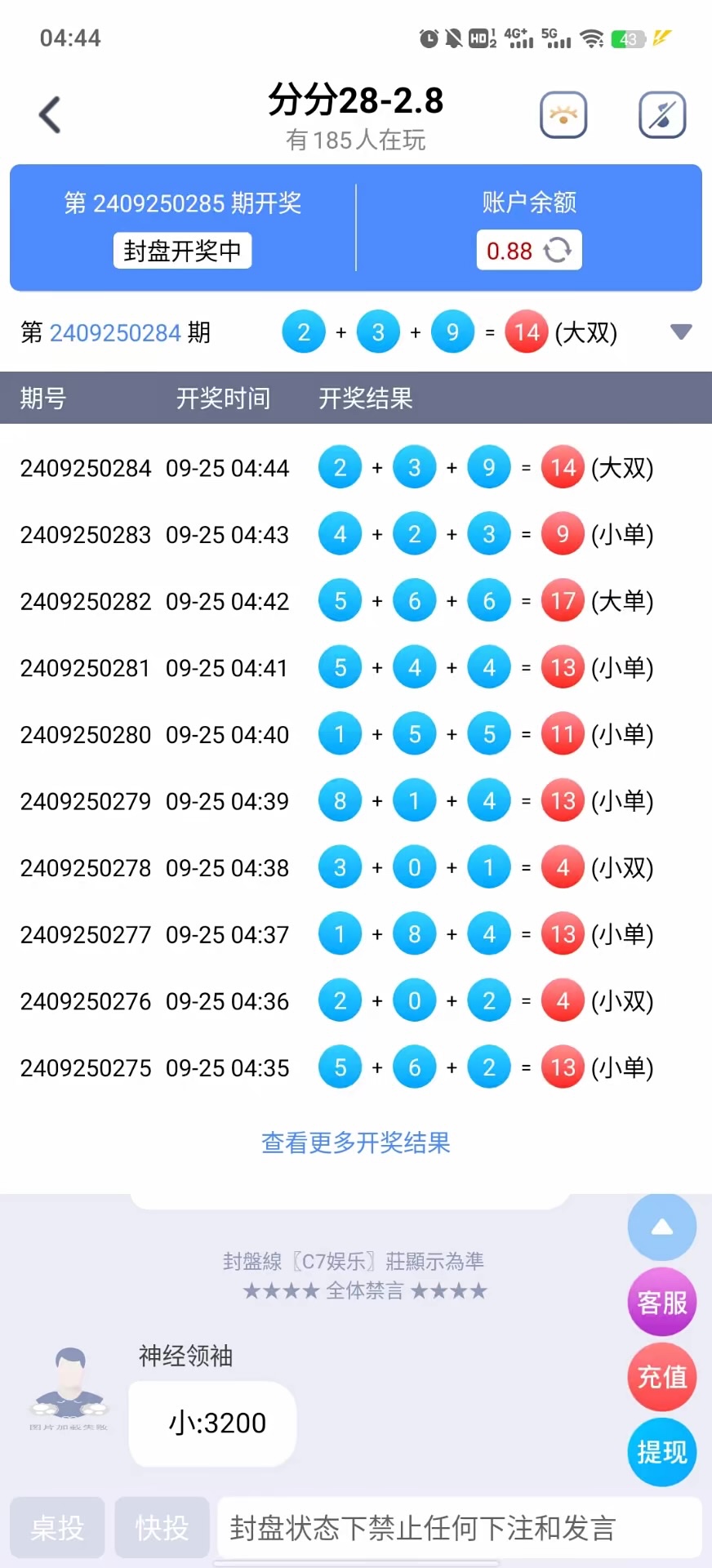Open 充值 recharge
712x1568 pixels.
tap(662, 1377)
